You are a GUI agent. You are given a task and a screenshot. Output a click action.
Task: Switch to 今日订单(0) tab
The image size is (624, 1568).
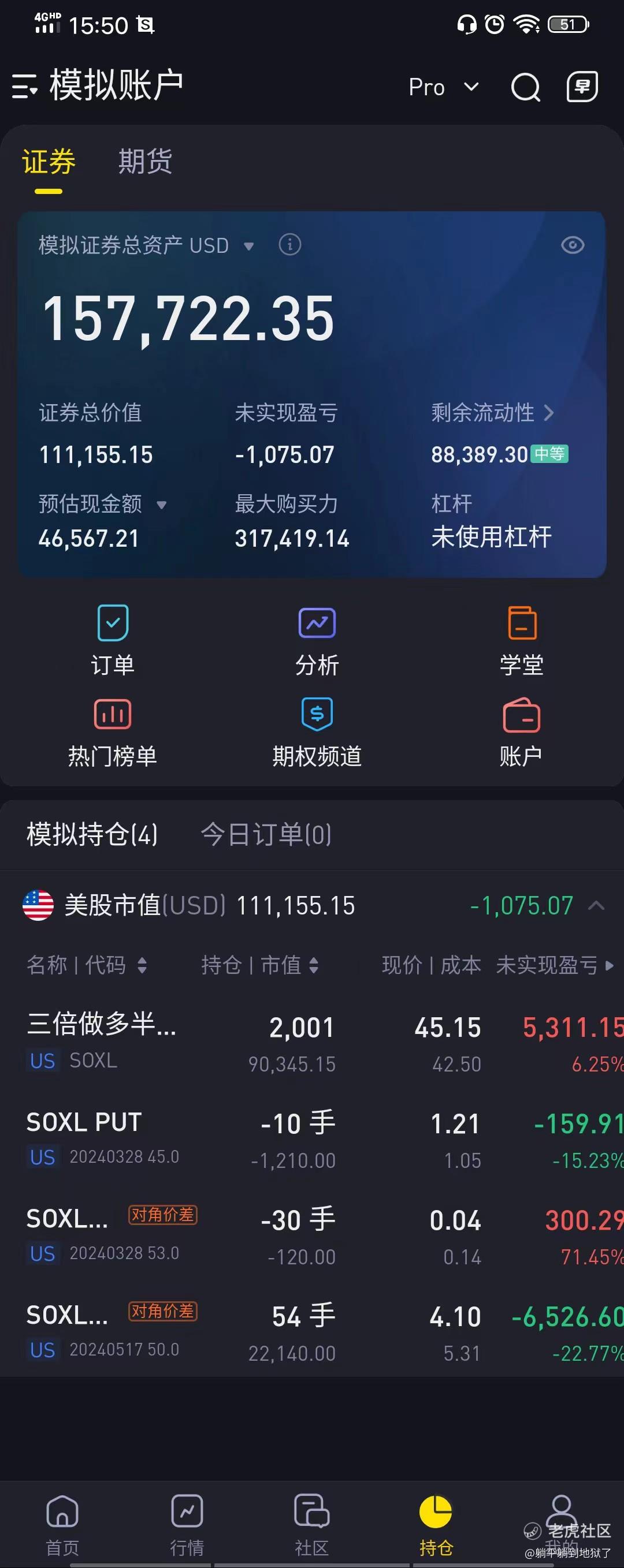tap(266, 835)
